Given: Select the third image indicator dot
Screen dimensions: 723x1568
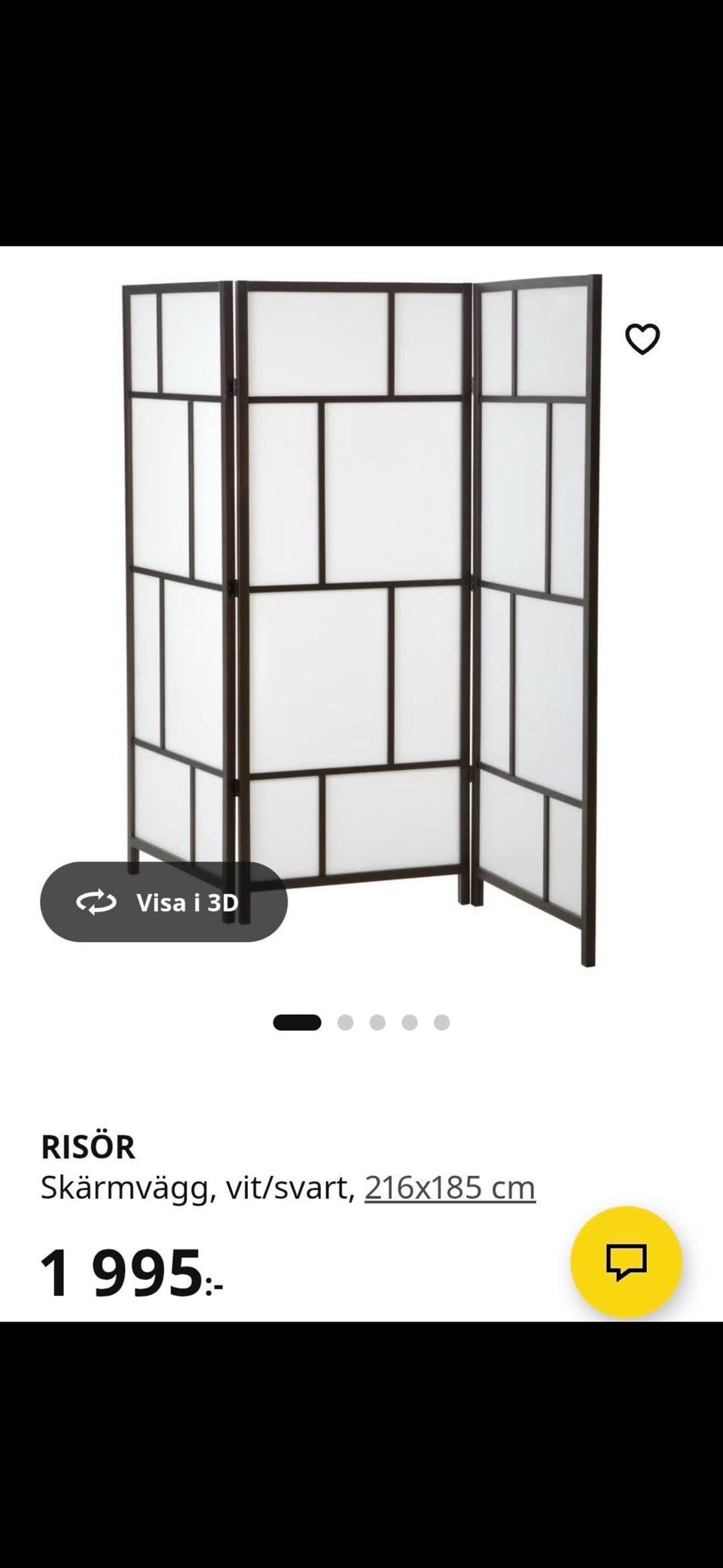Looking at the screenshot, I should tap(378, 1022).
